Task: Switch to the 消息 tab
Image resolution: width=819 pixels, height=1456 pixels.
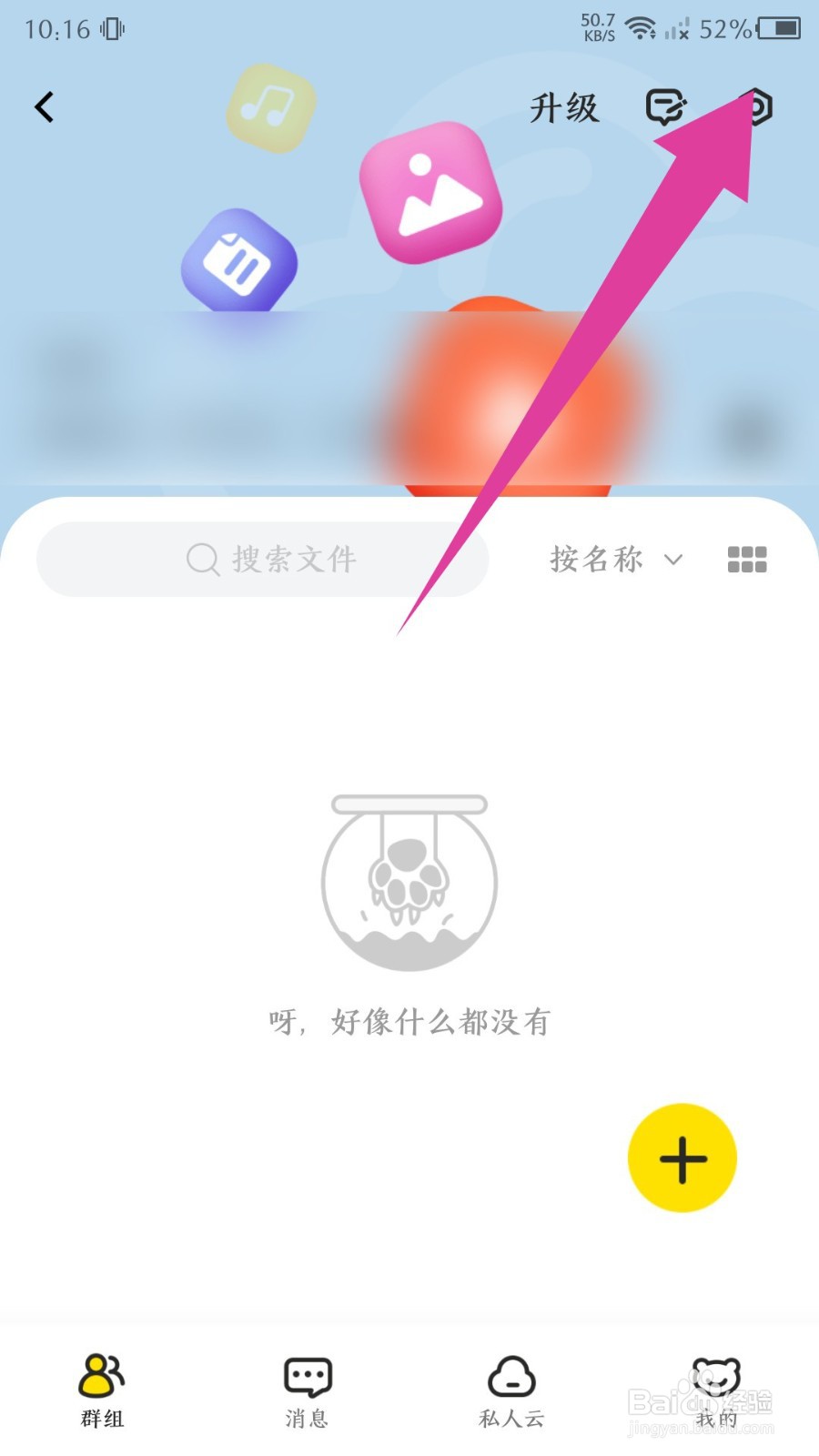Action: pos(306,1388)
